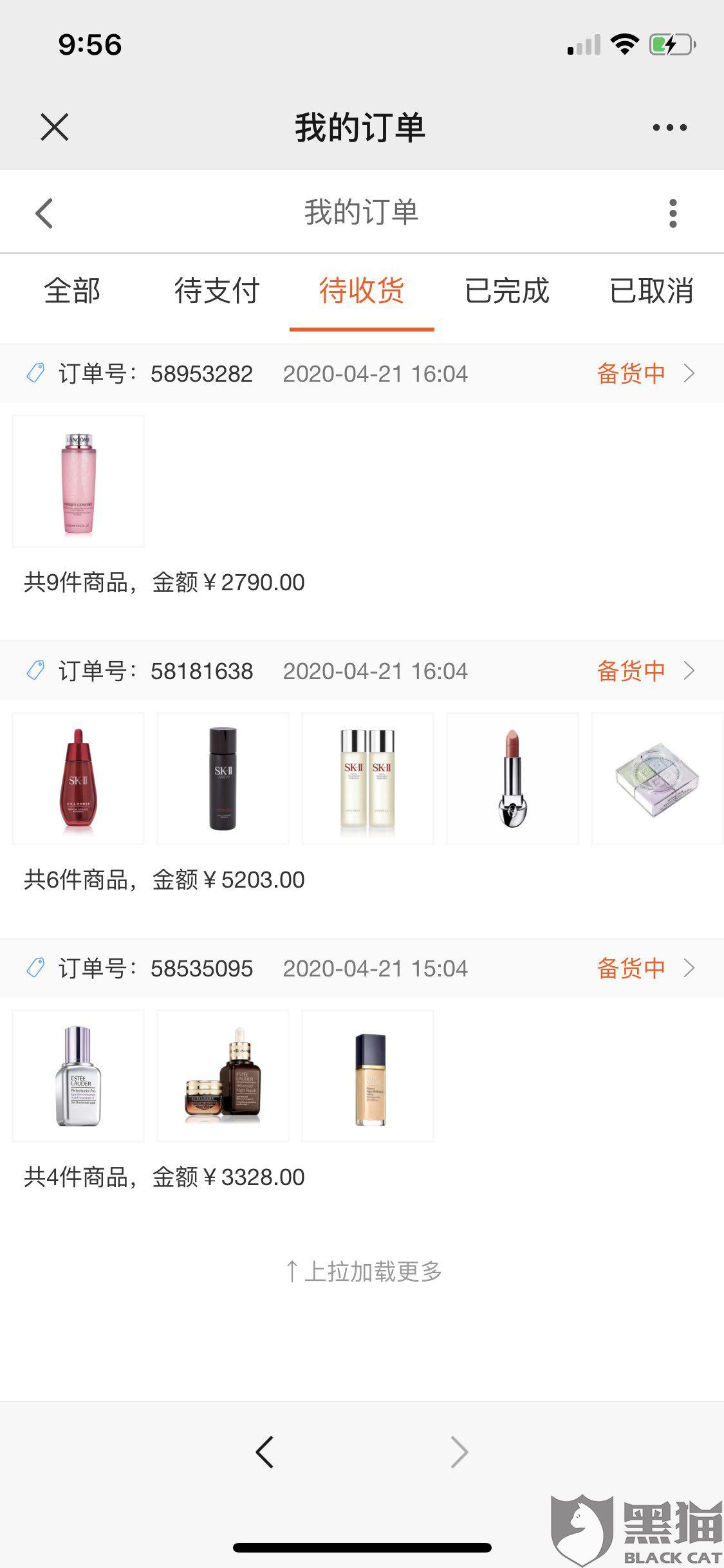
Task: Go back from 我的订单 page
Action: [x=44, y=213]
